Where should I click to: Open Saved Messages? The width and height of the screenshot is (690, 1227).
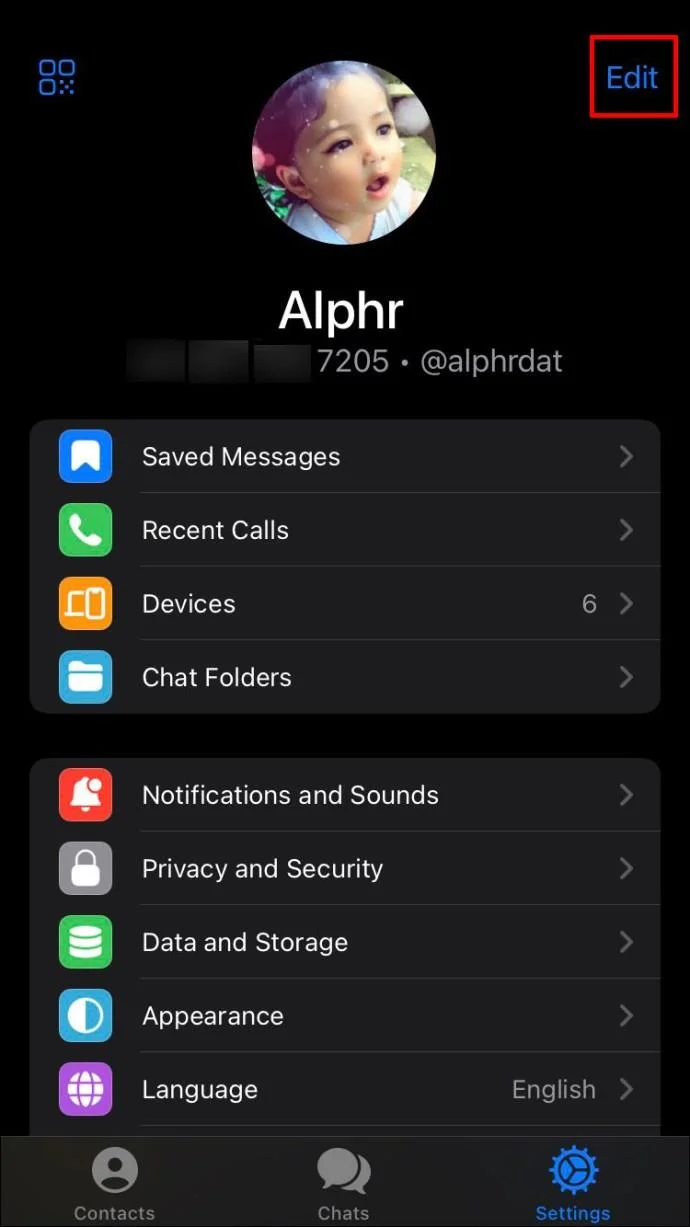pyautogui.click(x=344, y=457)
